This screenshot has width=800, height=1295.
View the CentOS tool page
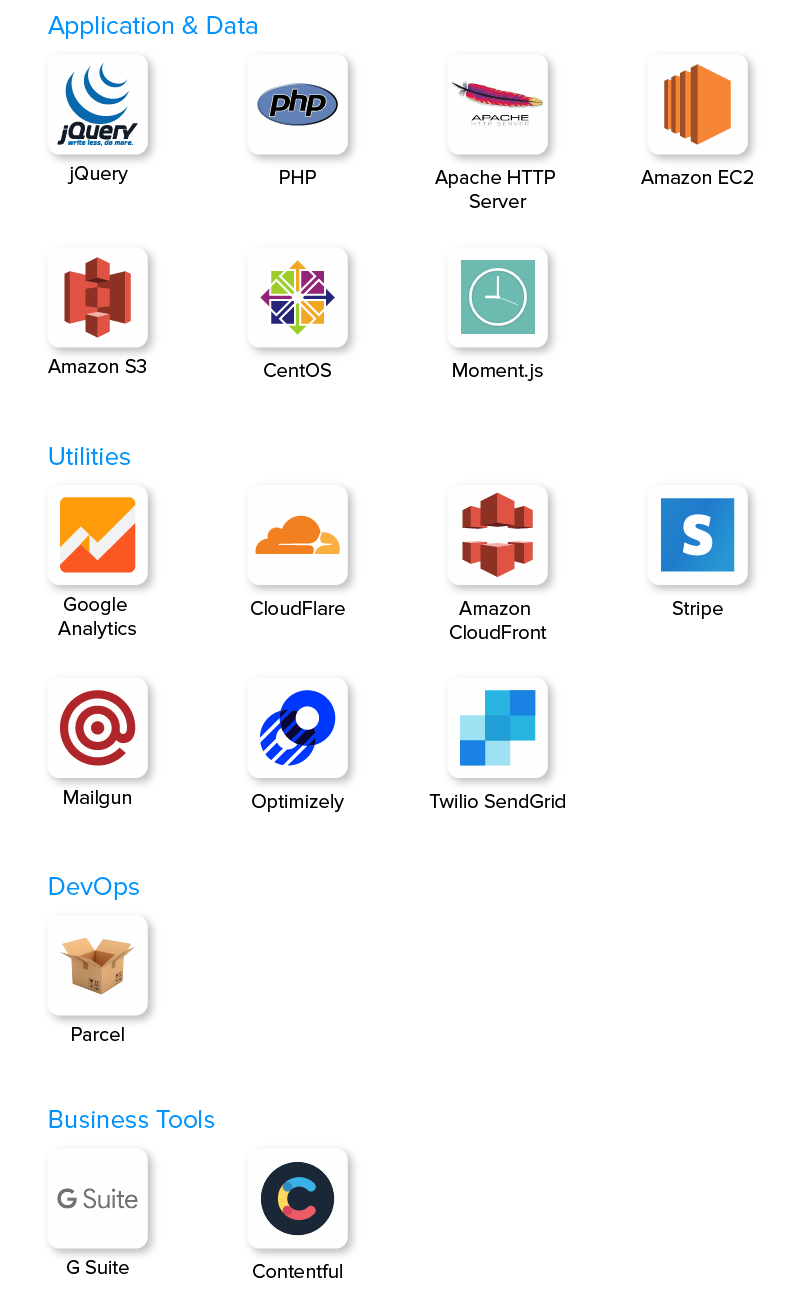pos(298,298)
